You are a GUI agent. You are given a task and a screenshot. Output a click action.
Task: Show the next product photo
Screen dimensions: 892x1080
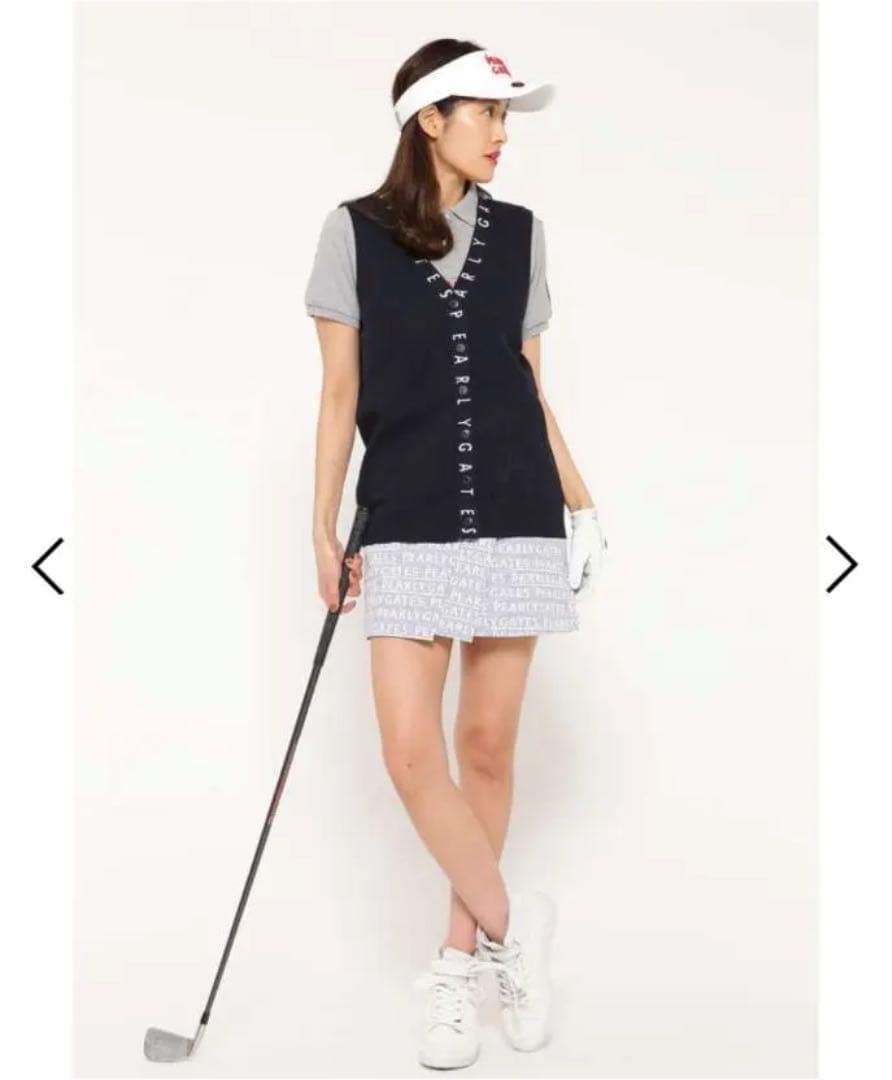click(841, 565)
